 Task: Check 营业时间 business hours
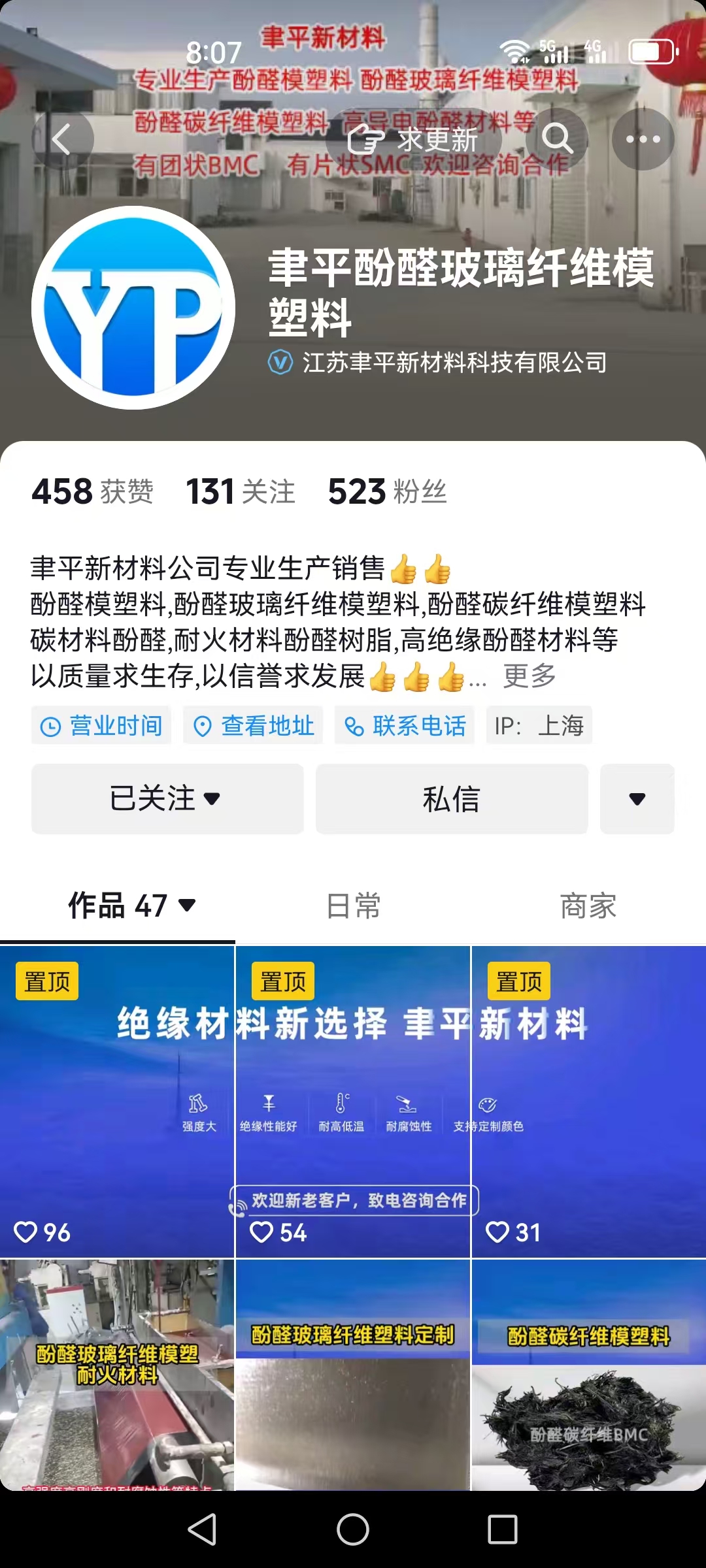pos(102,725)
